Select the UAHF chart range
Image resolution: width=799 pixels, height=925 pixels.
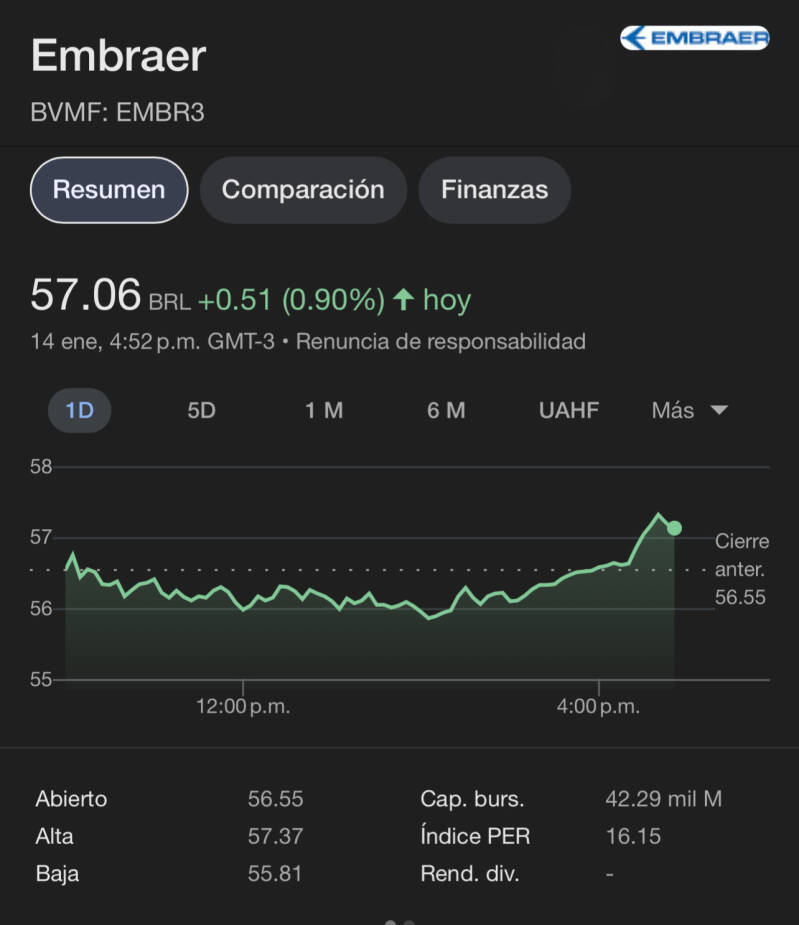click(569, 411)
